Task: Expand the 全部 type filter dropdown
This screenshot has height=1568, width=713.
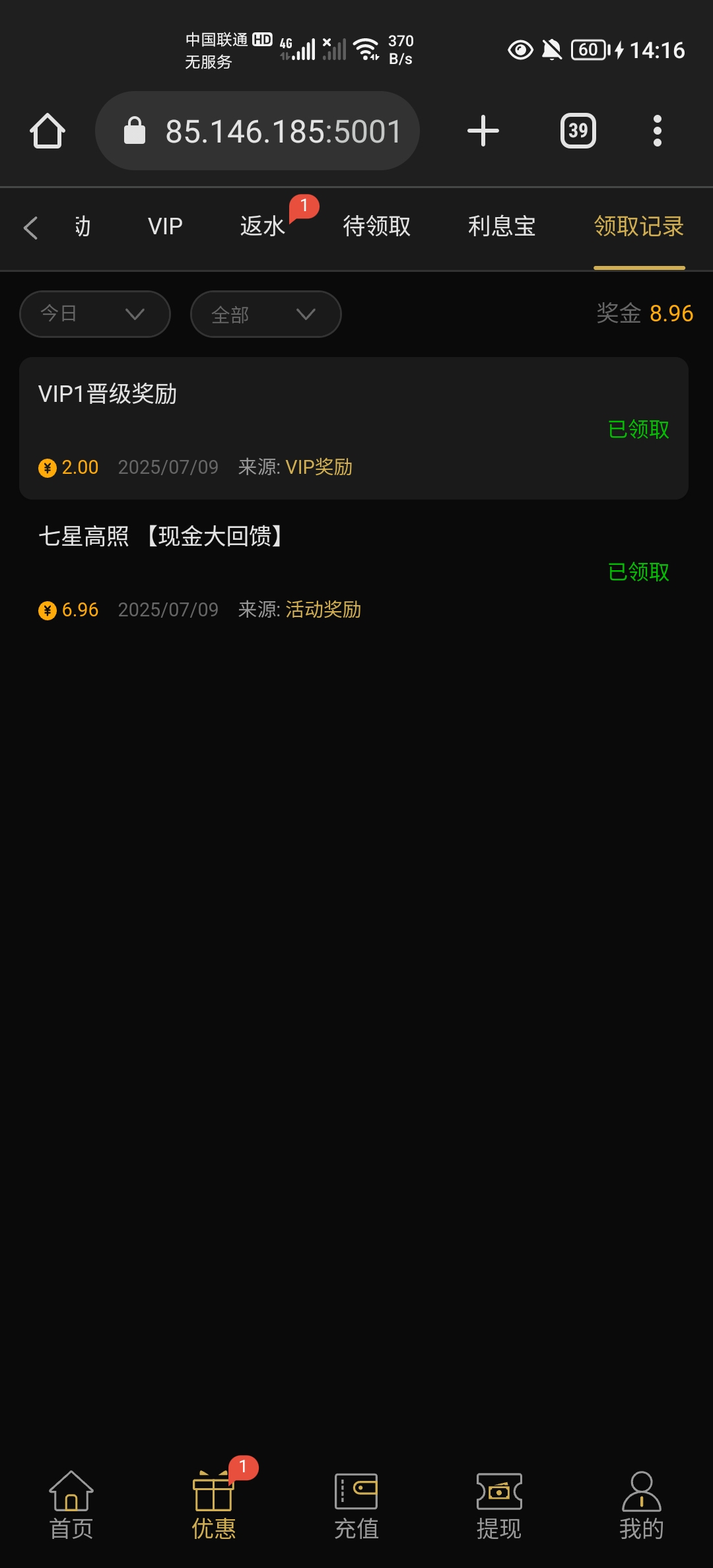Action: (x=266, y=314)
